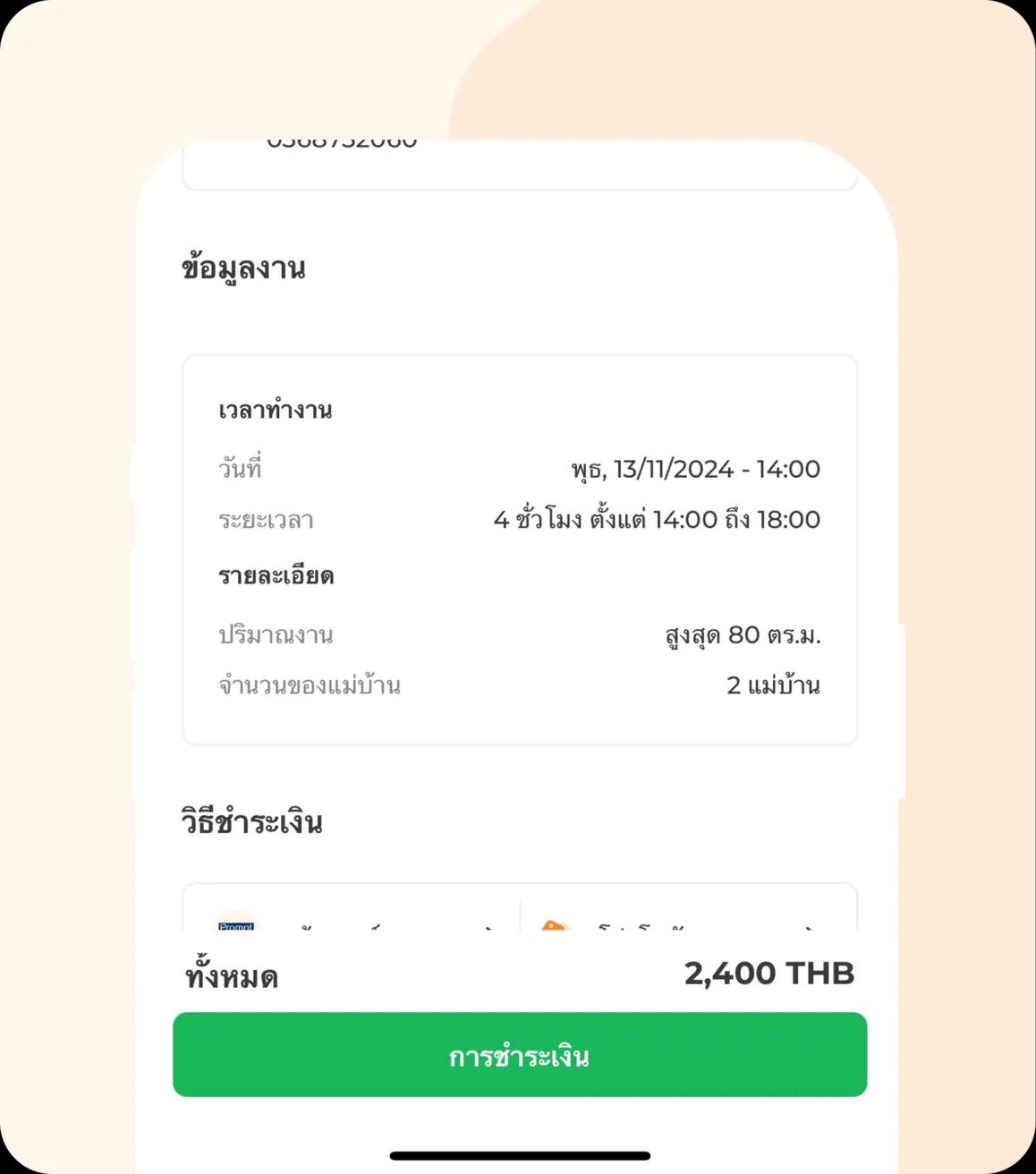Tap the green การชำระเงิน payment button

pos(519,1054)
